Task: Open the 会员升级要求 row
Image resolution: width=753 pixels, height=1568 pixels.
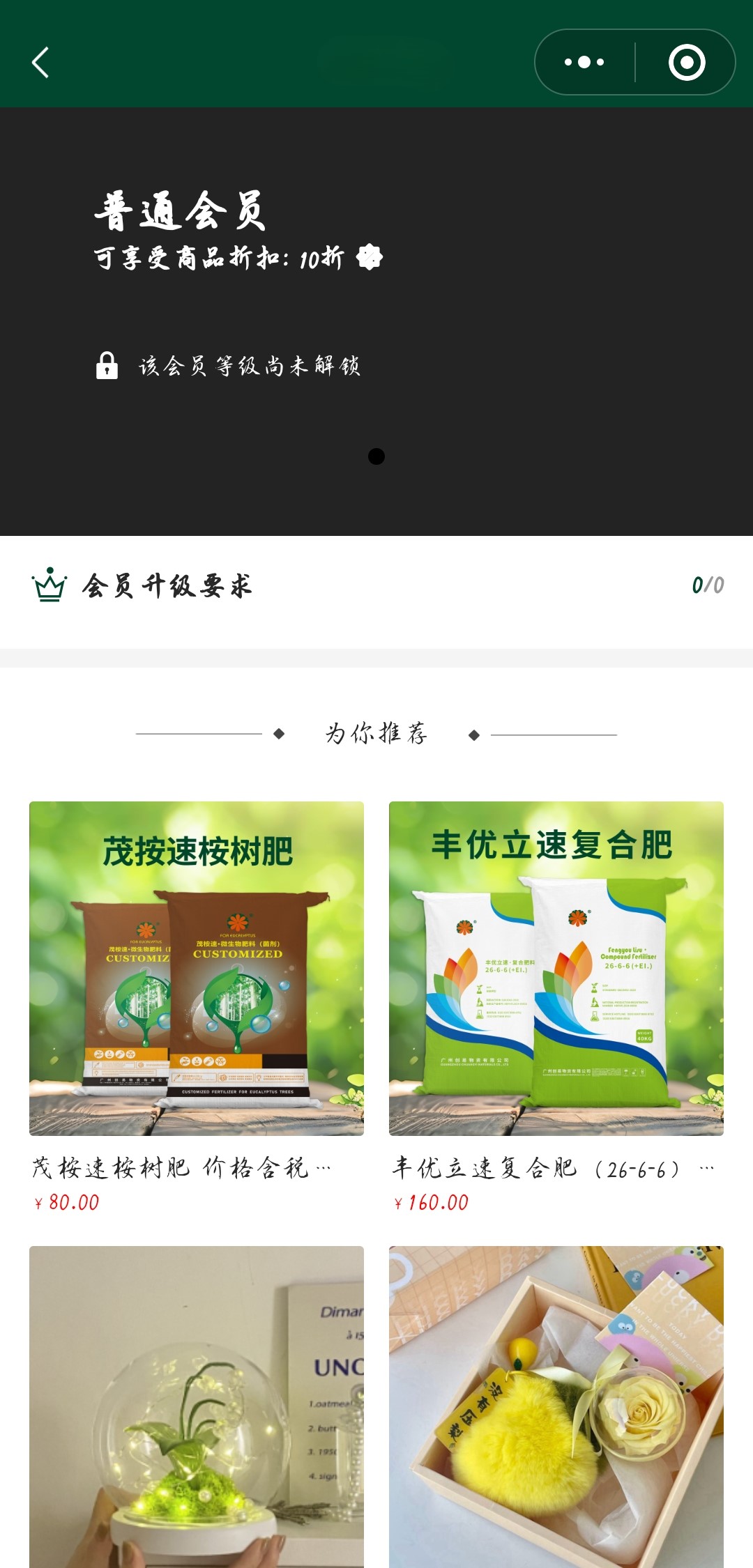Action: click(x=376, y=585)
